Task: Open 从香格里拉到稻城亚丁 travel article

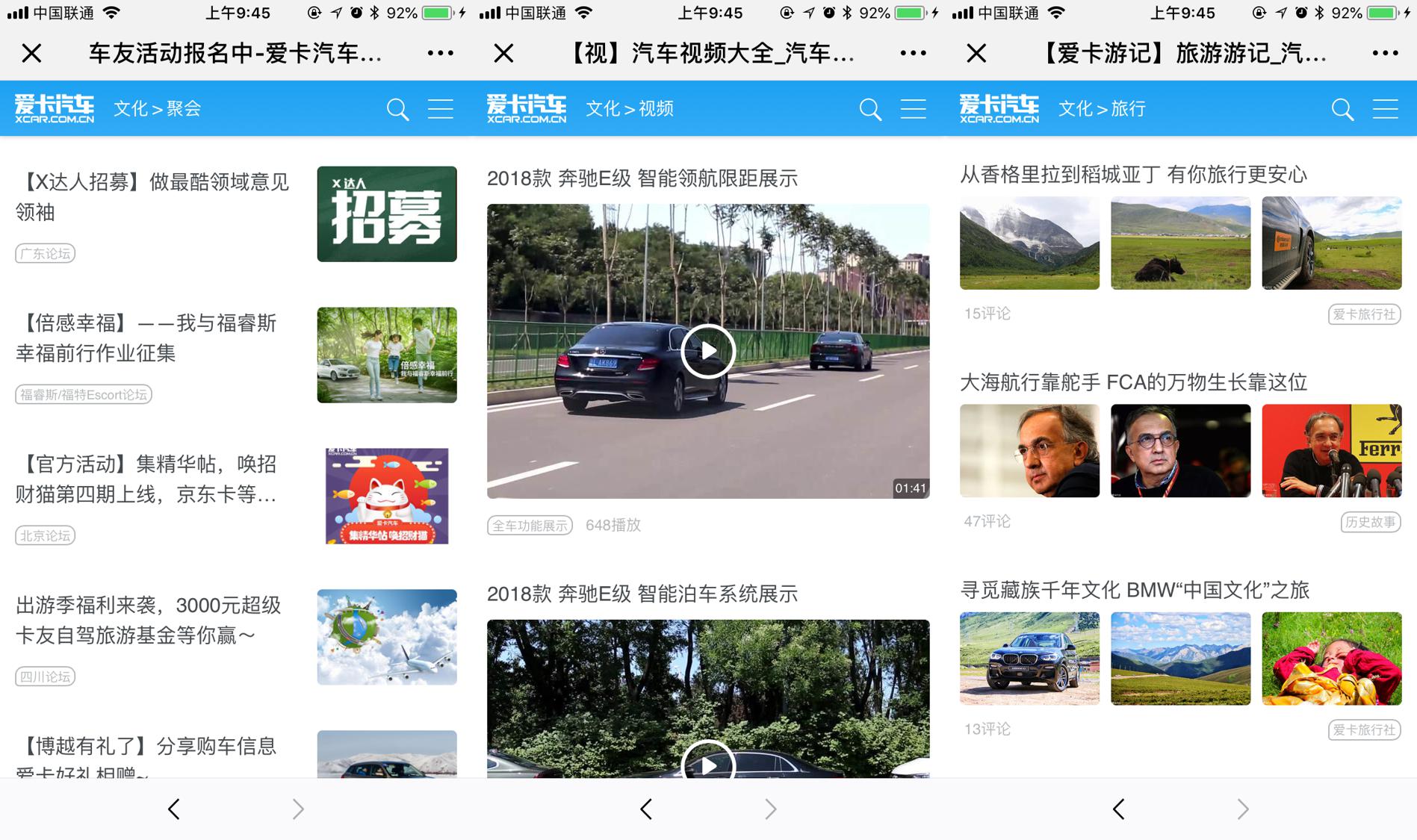Action: (1132, 175)
